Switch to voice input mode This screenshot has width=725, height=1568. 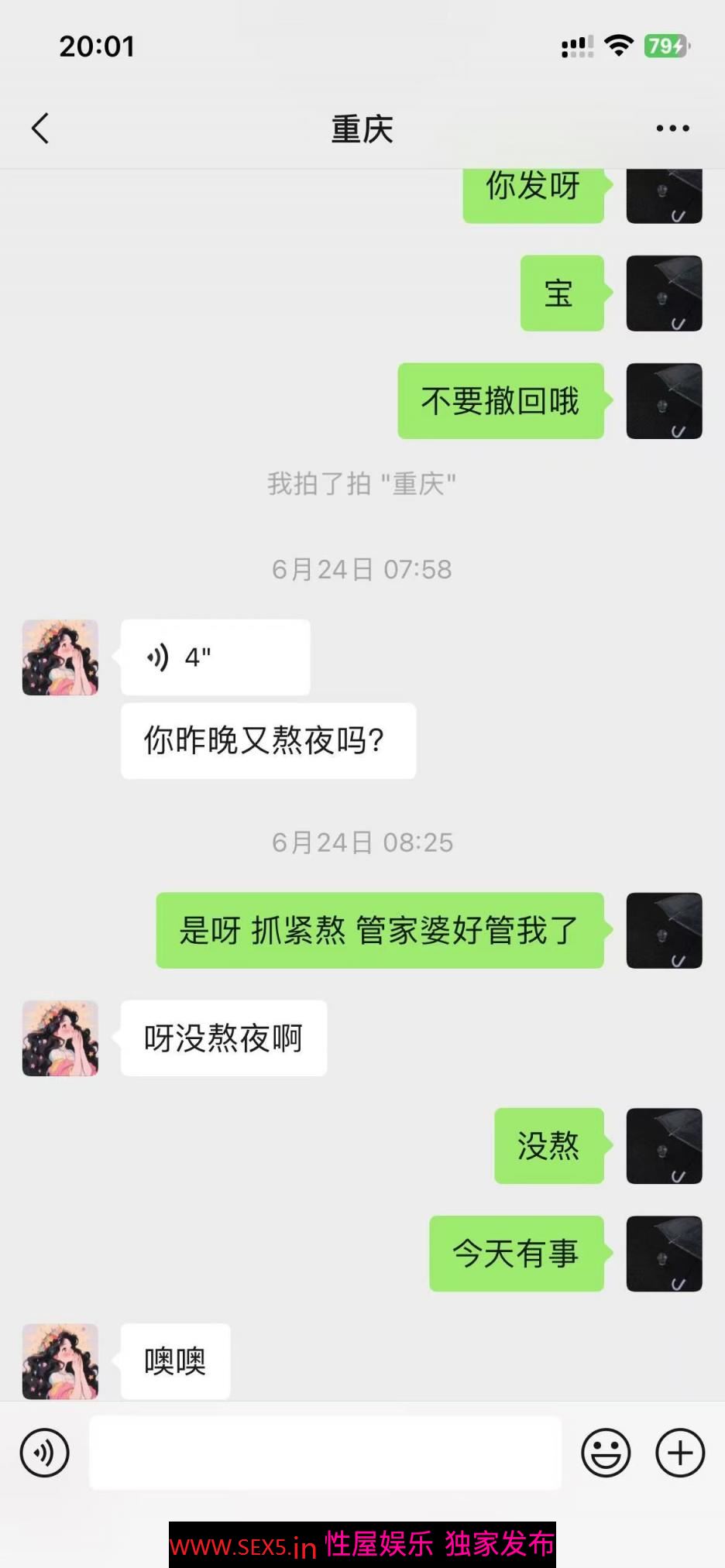click(x=44, y=1453)
